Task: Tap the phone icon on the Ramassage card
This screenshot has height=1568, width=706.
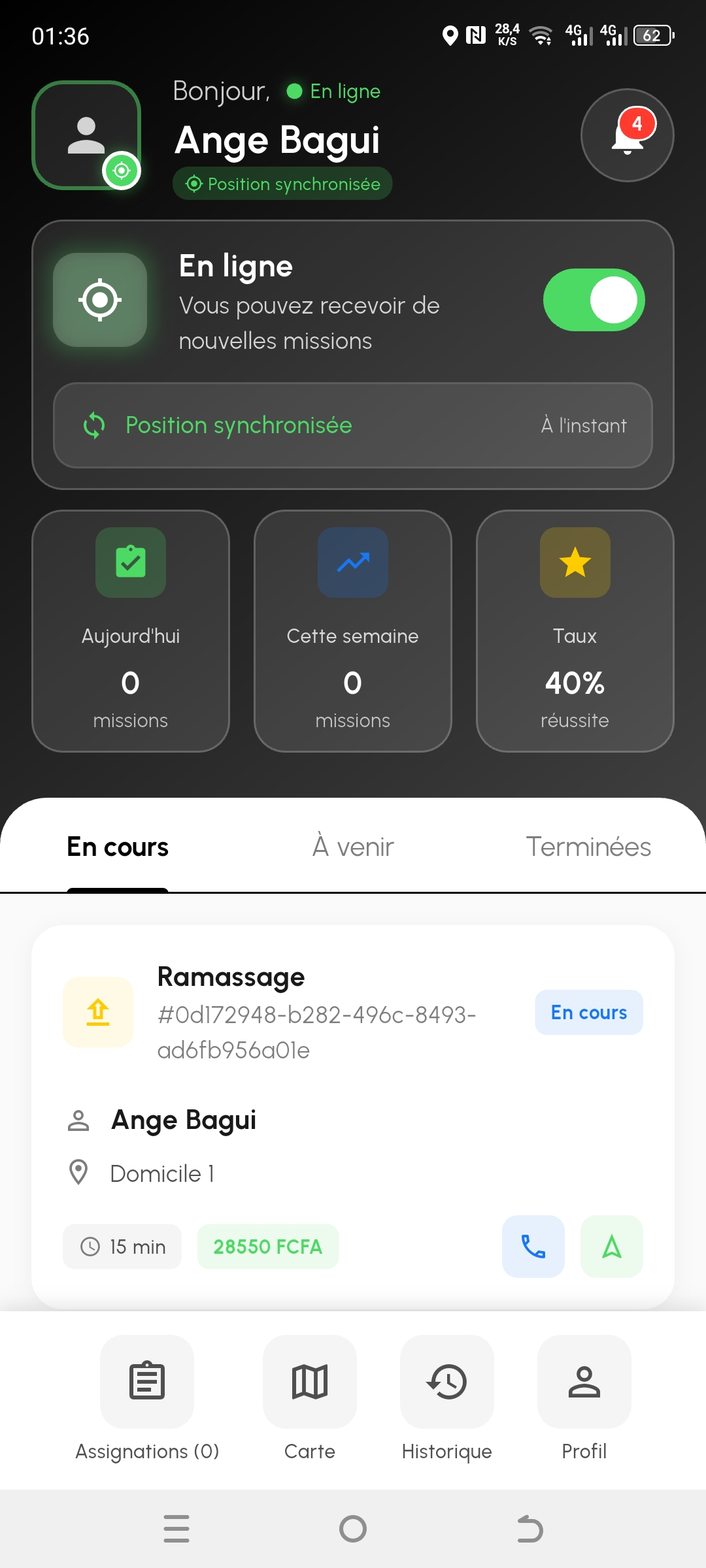Action: pyautogui.click(x=533, y=1246)
